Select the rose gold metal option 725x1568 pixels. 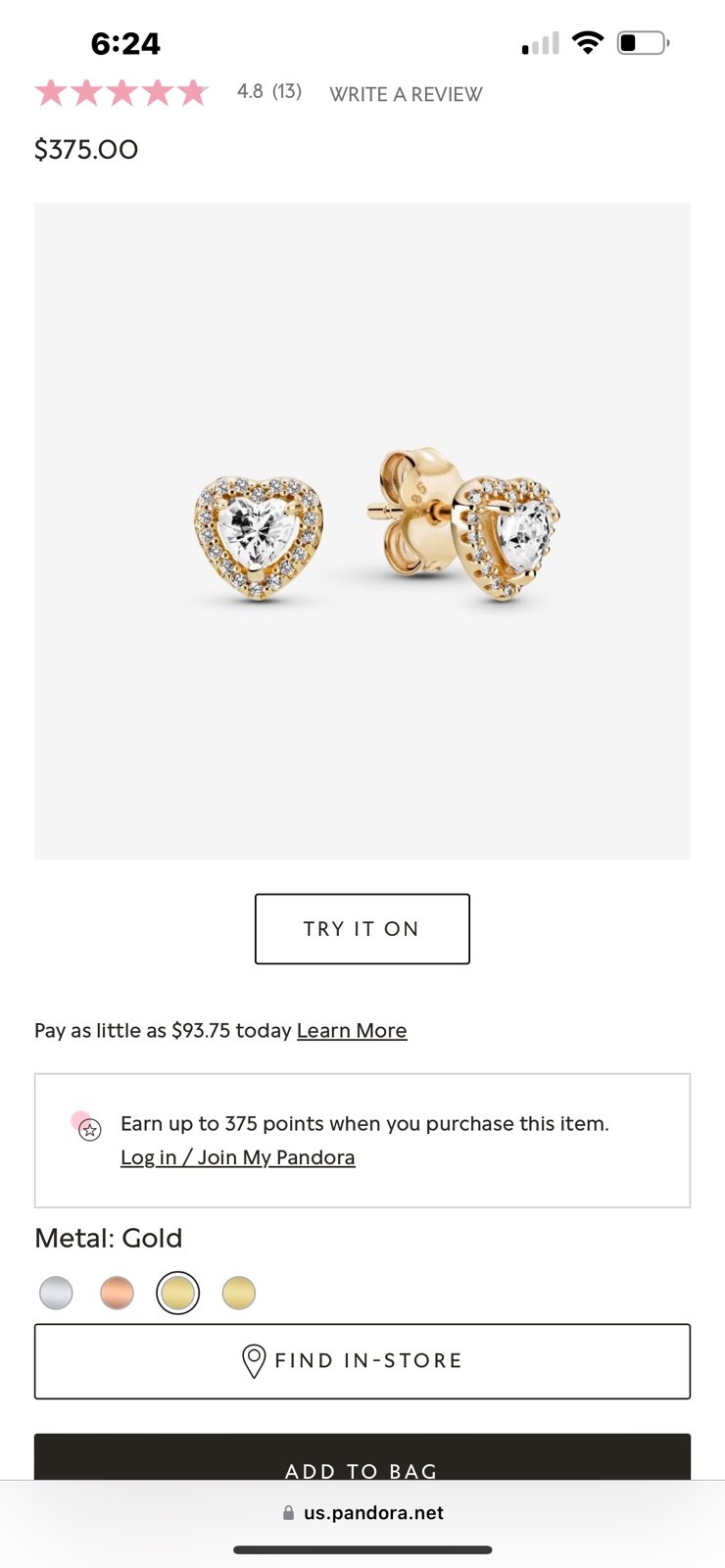coord(117,1293)
